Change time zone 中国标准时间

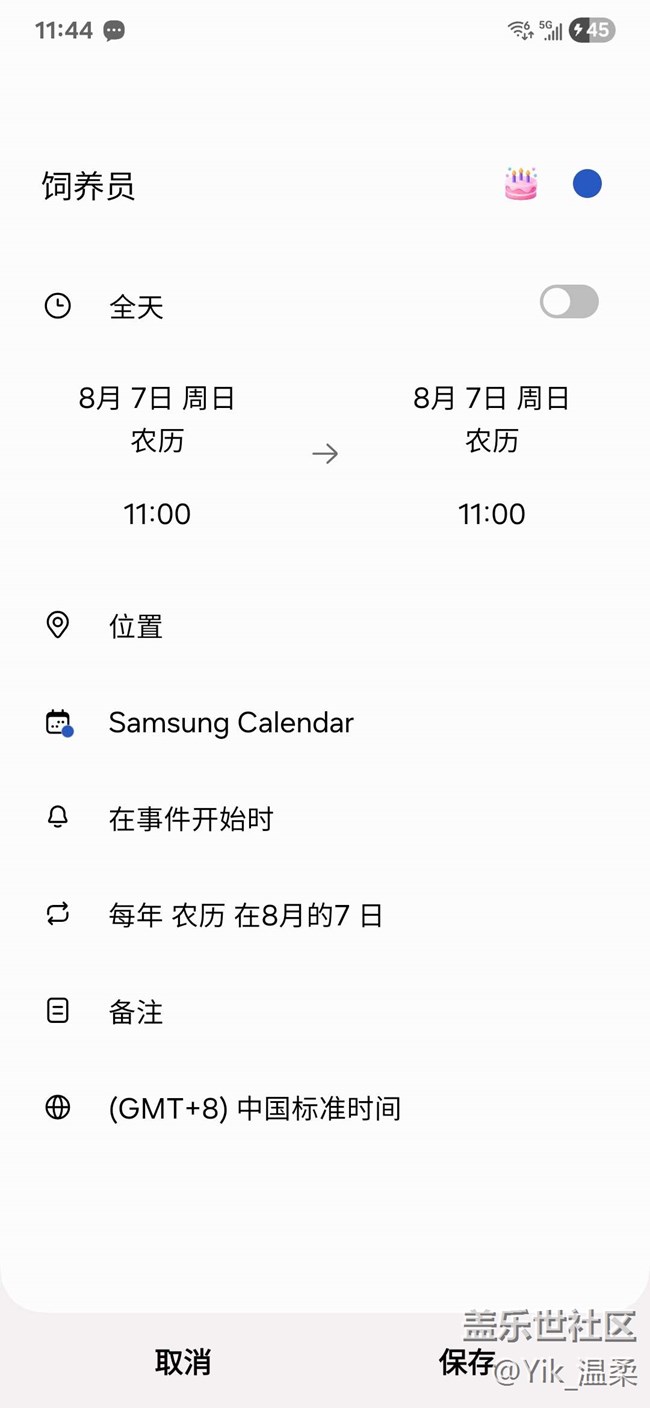(x=254, y=1108)
